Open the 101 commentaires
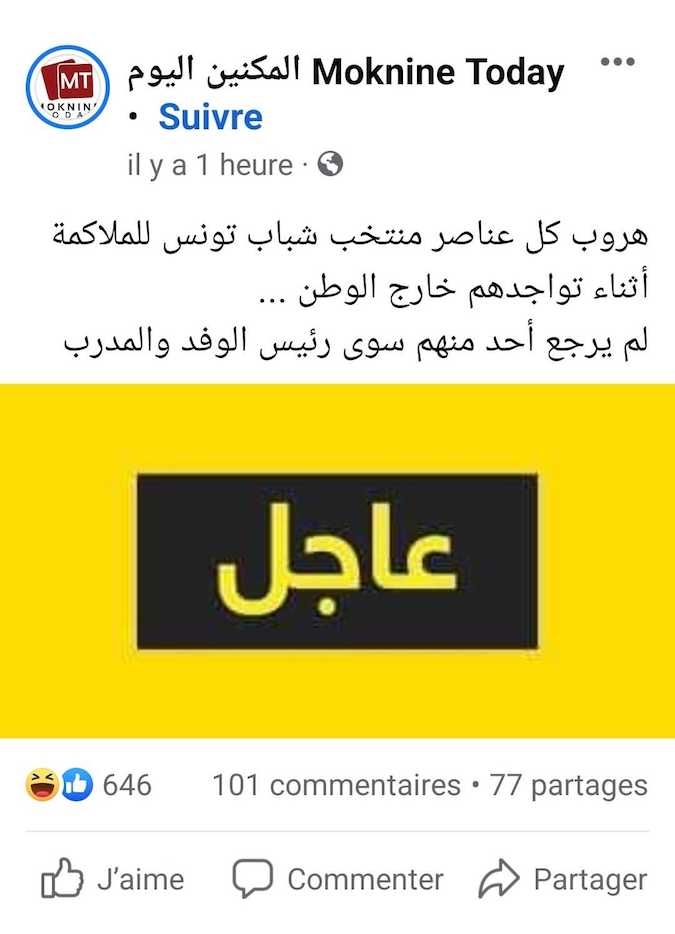This screenshot has height=934, width=675. coord(336,786)
